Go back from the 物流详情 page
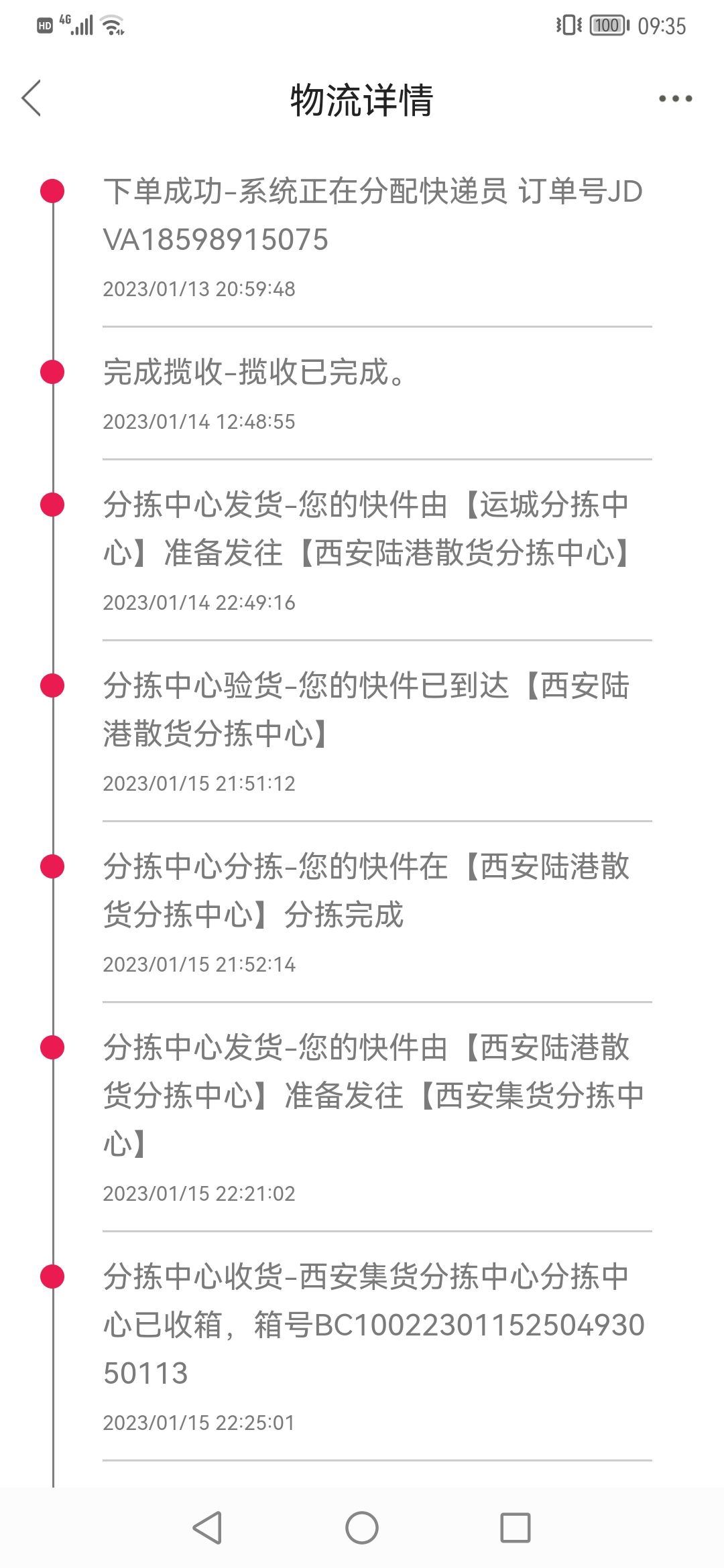Screen dimensions: 724x1568 coord(32,99)
